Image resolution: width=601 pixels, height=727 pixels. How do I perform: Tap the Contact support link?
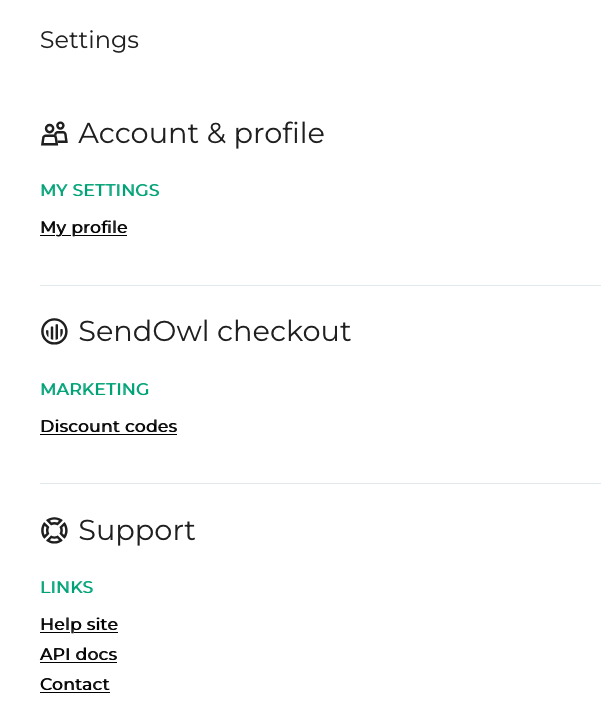click(x=75, y=684)
